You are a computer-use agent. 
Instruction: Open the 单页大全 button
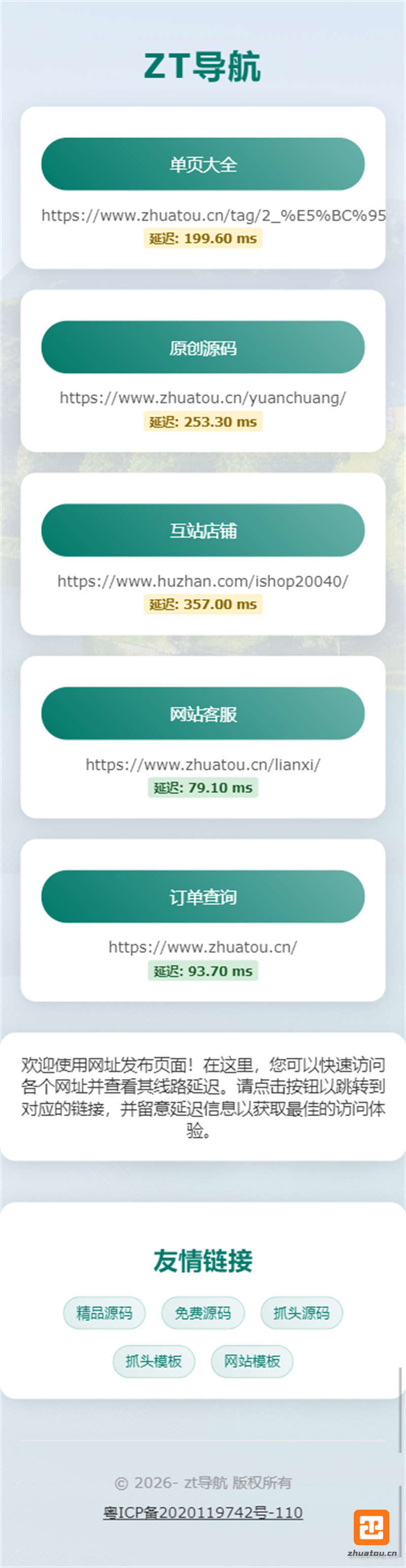coord(202,164)
